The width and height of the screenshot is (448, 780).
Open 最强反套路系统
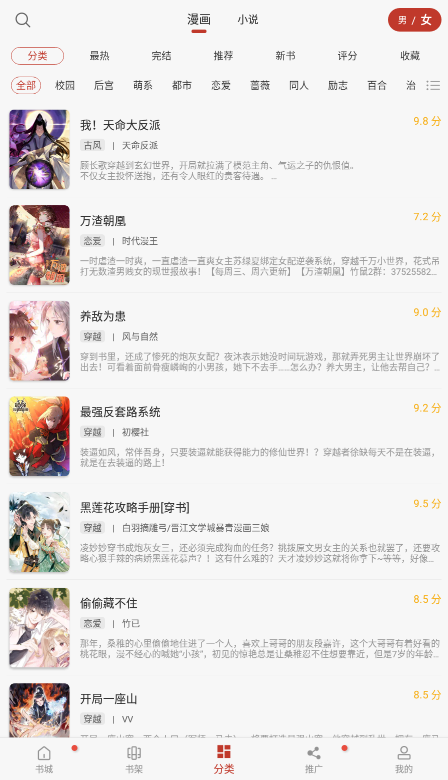tap(224, 436)
